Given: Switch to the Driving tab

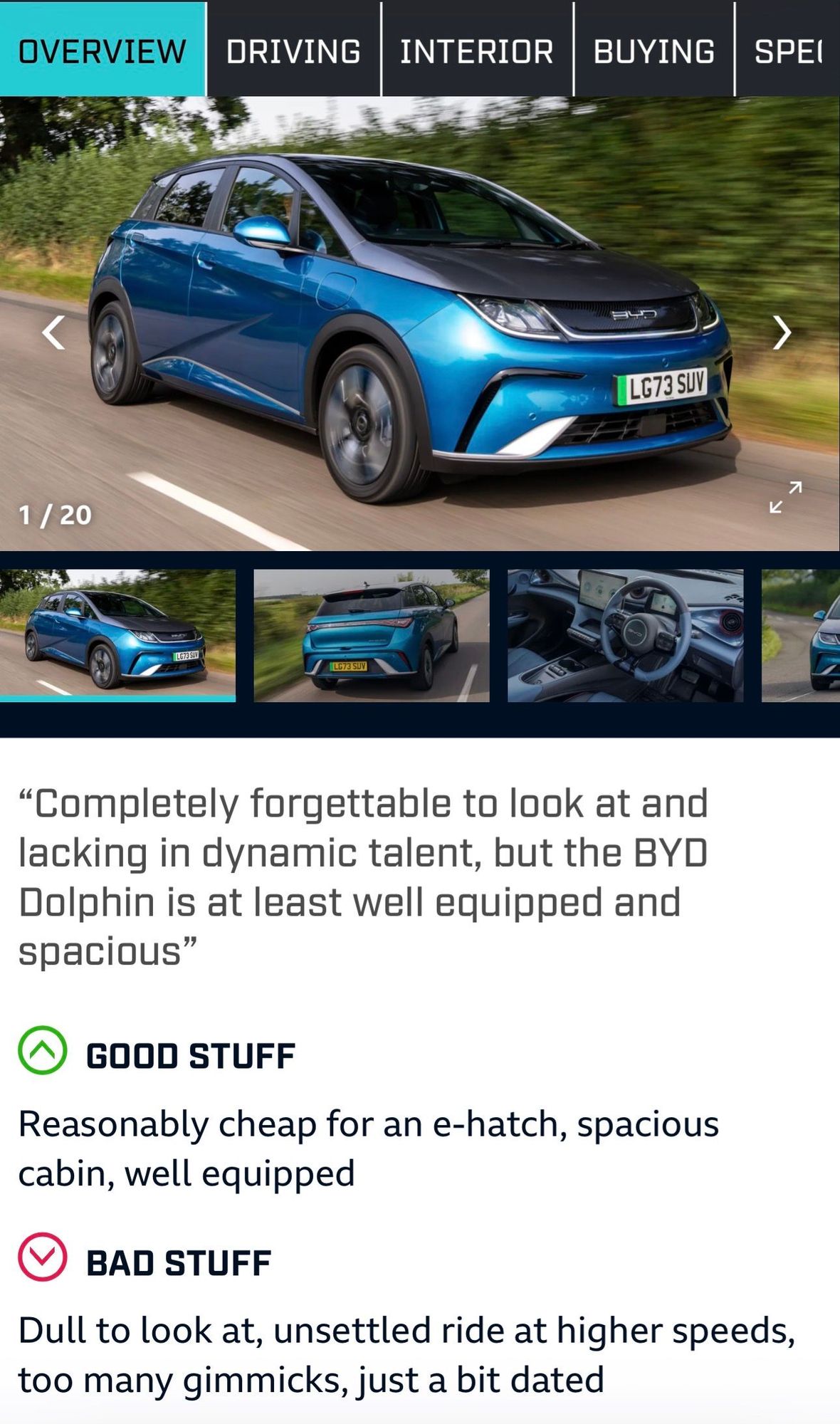Looking at the screenshot, I should (x=293, y=49).
